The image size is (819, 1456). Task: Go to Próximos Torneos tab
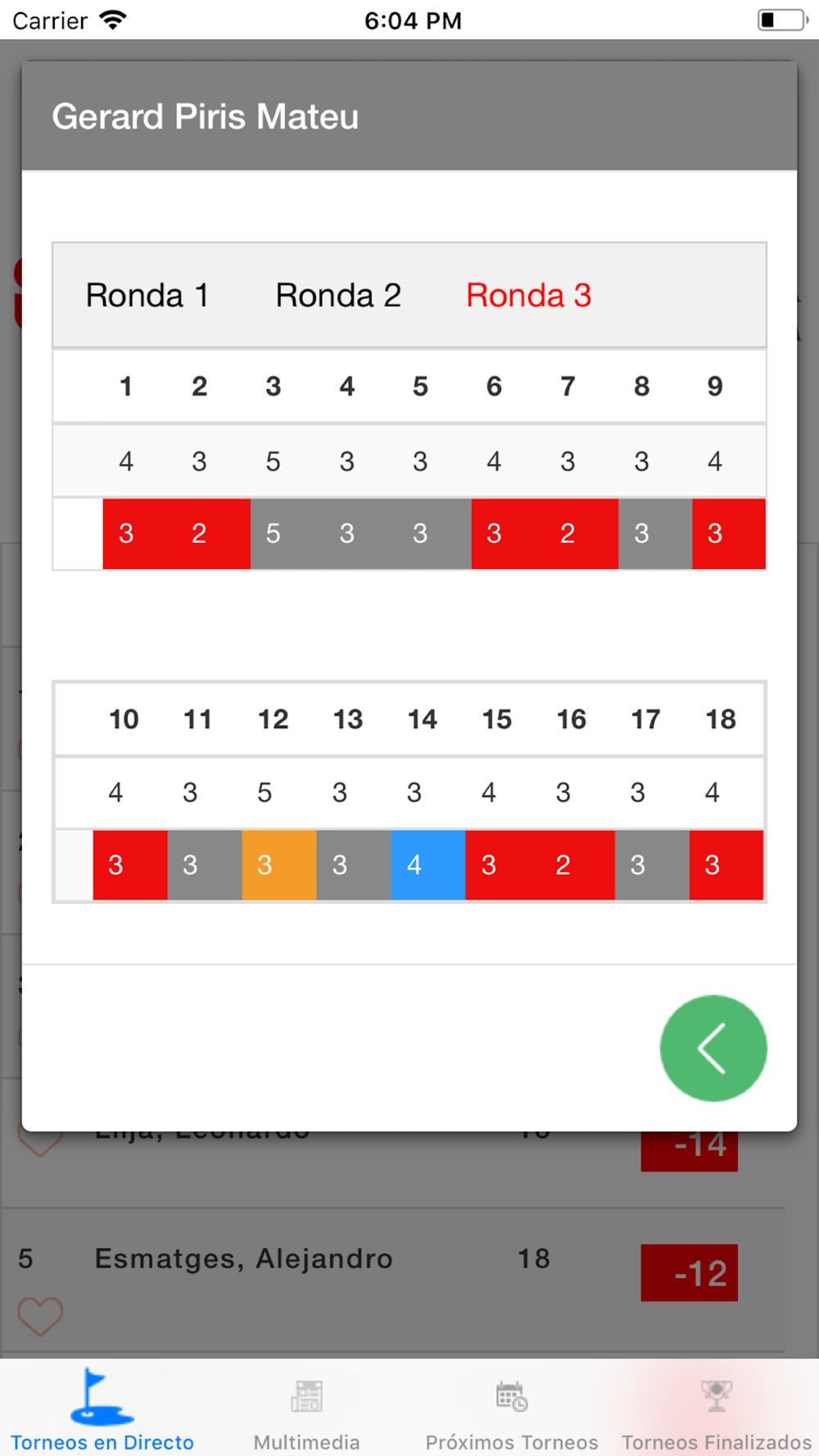(512, 1410)
